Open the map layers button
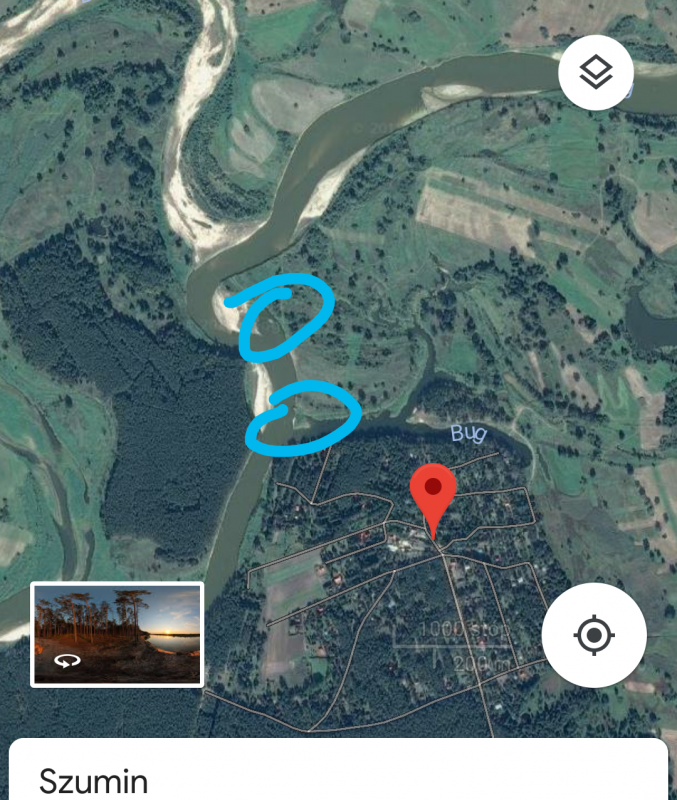Screen dimensions: 677x800 tap(595, 72)
